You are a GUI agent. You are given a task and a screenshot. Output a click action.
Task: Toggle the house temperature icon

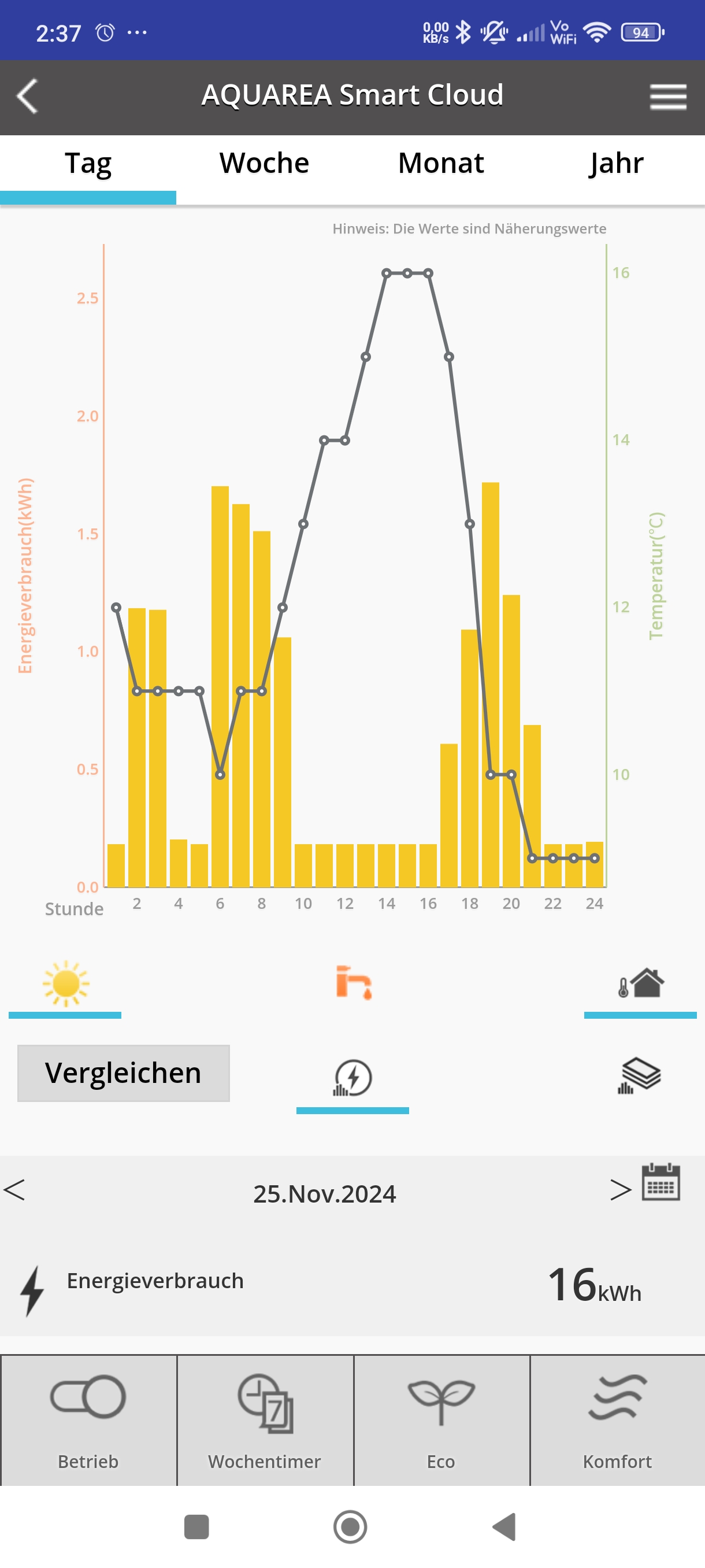tap(640, 982)
